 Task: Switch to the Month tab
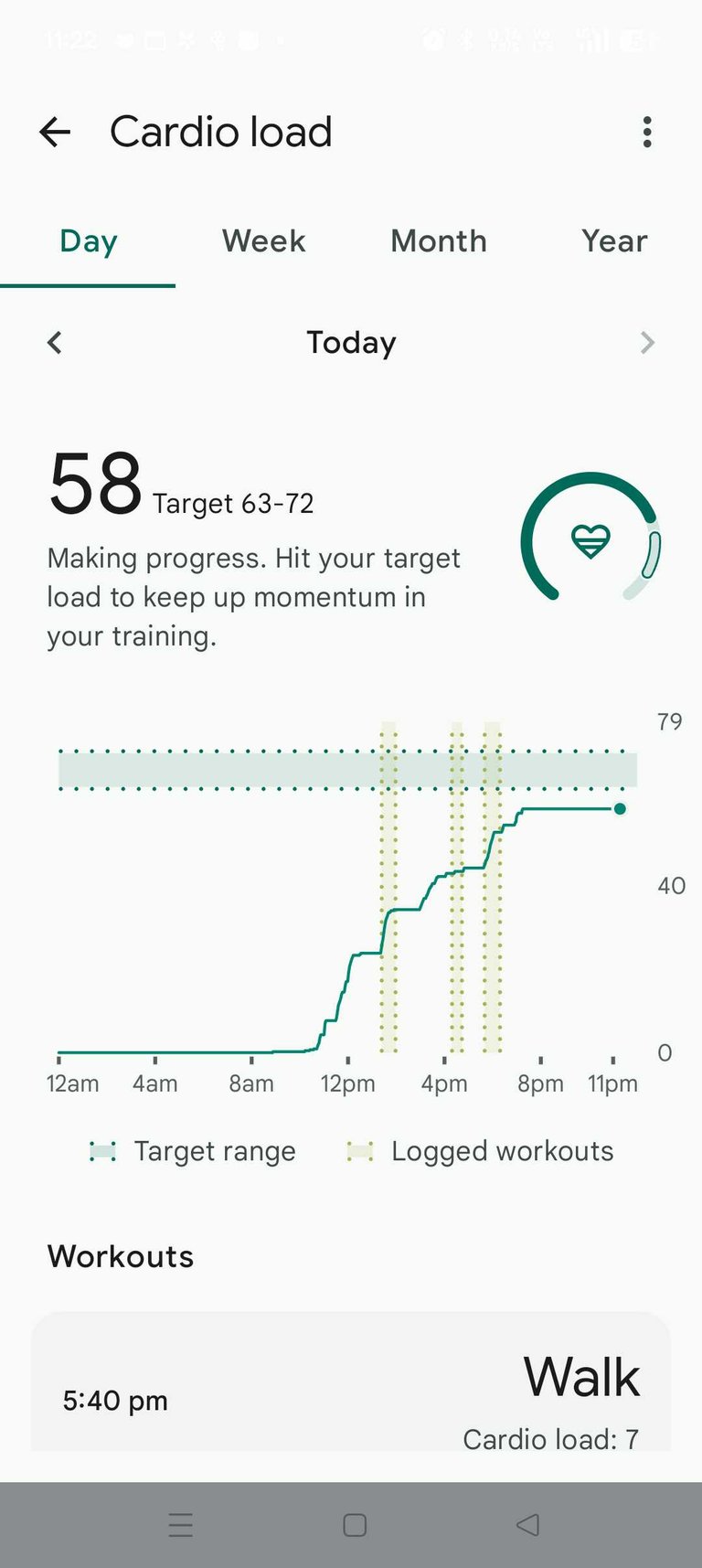pyautogui.click(x=439, y=241)
